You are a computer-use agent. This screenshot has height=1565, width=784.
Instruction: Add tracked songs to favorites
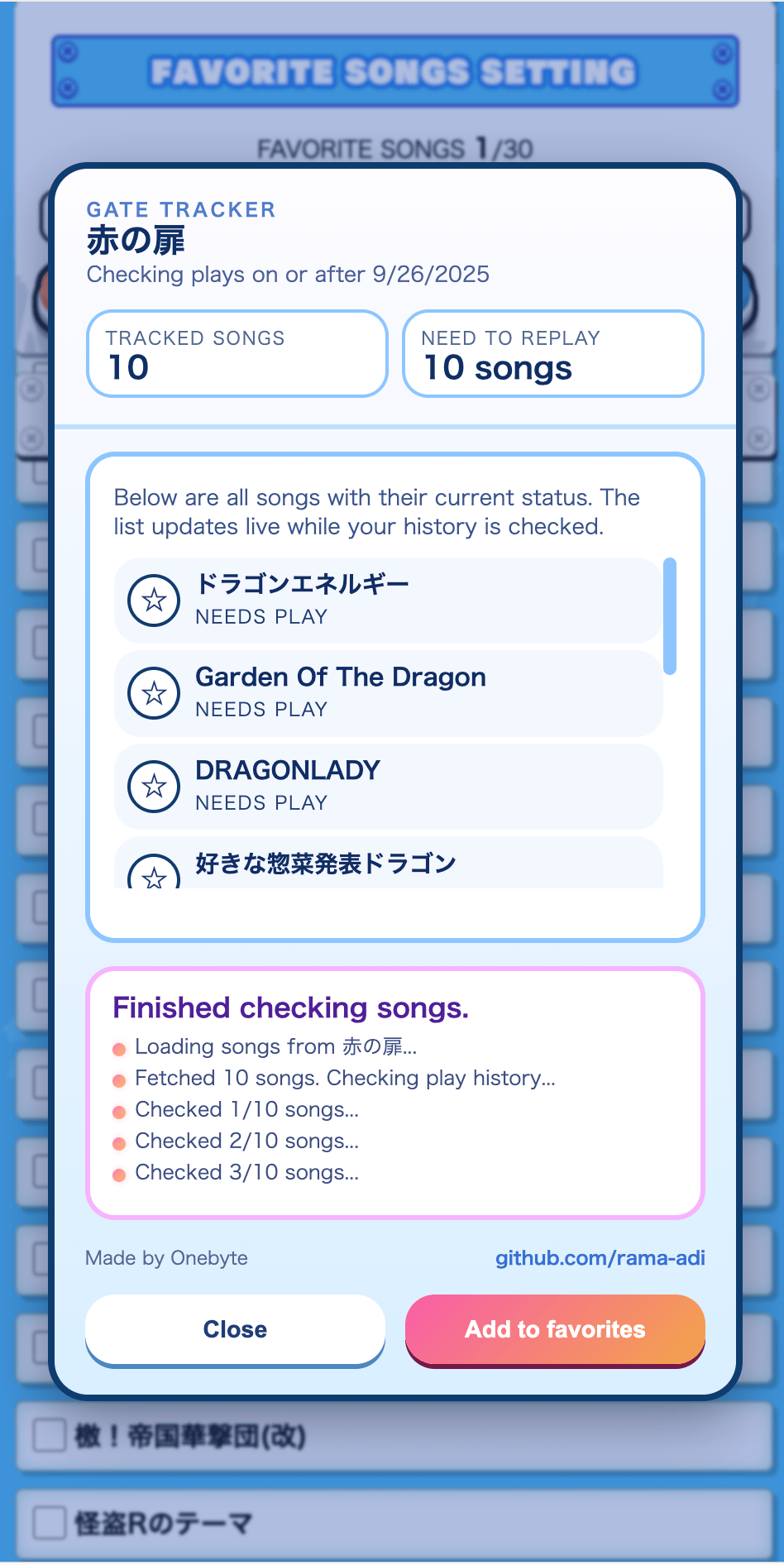coord(555,1329)
